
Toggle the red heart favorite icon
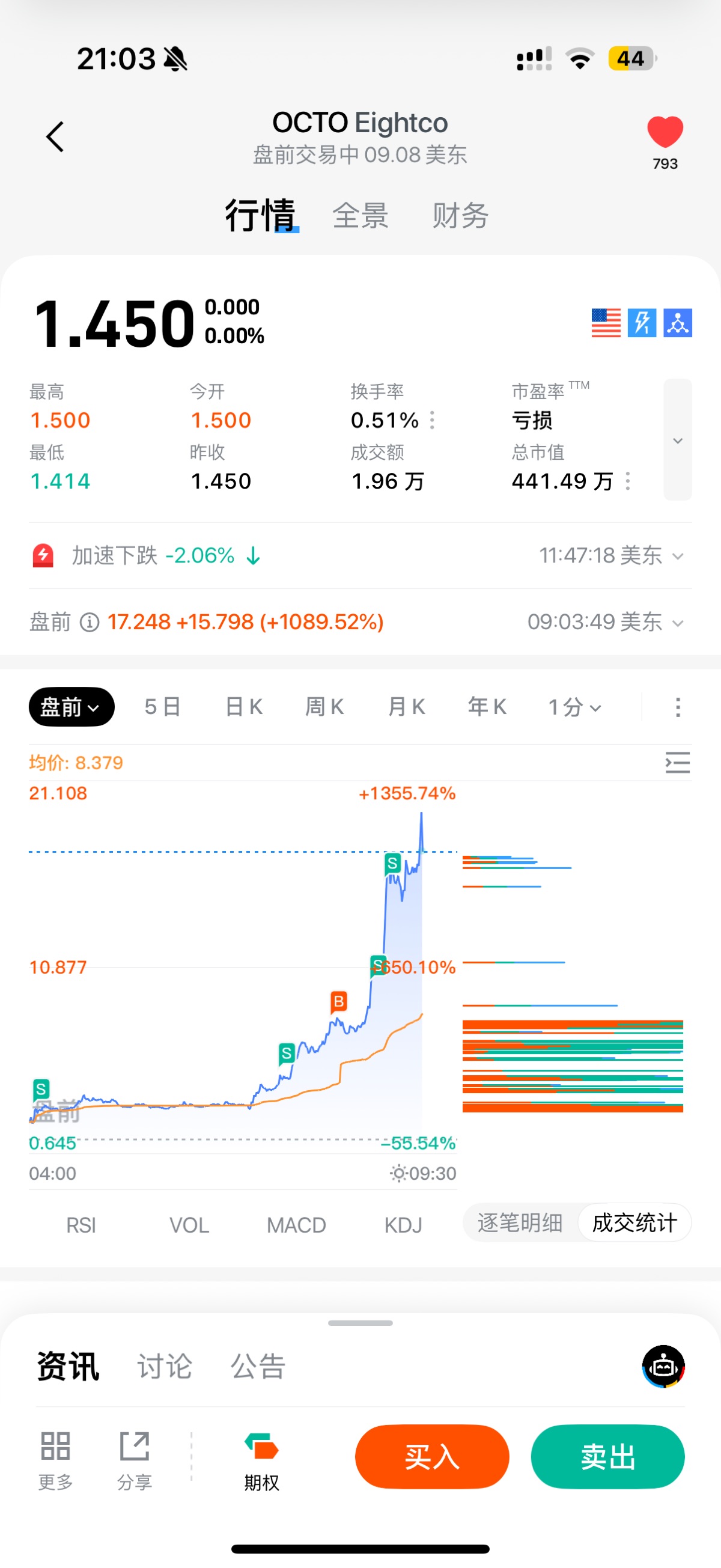click(665, 132)
